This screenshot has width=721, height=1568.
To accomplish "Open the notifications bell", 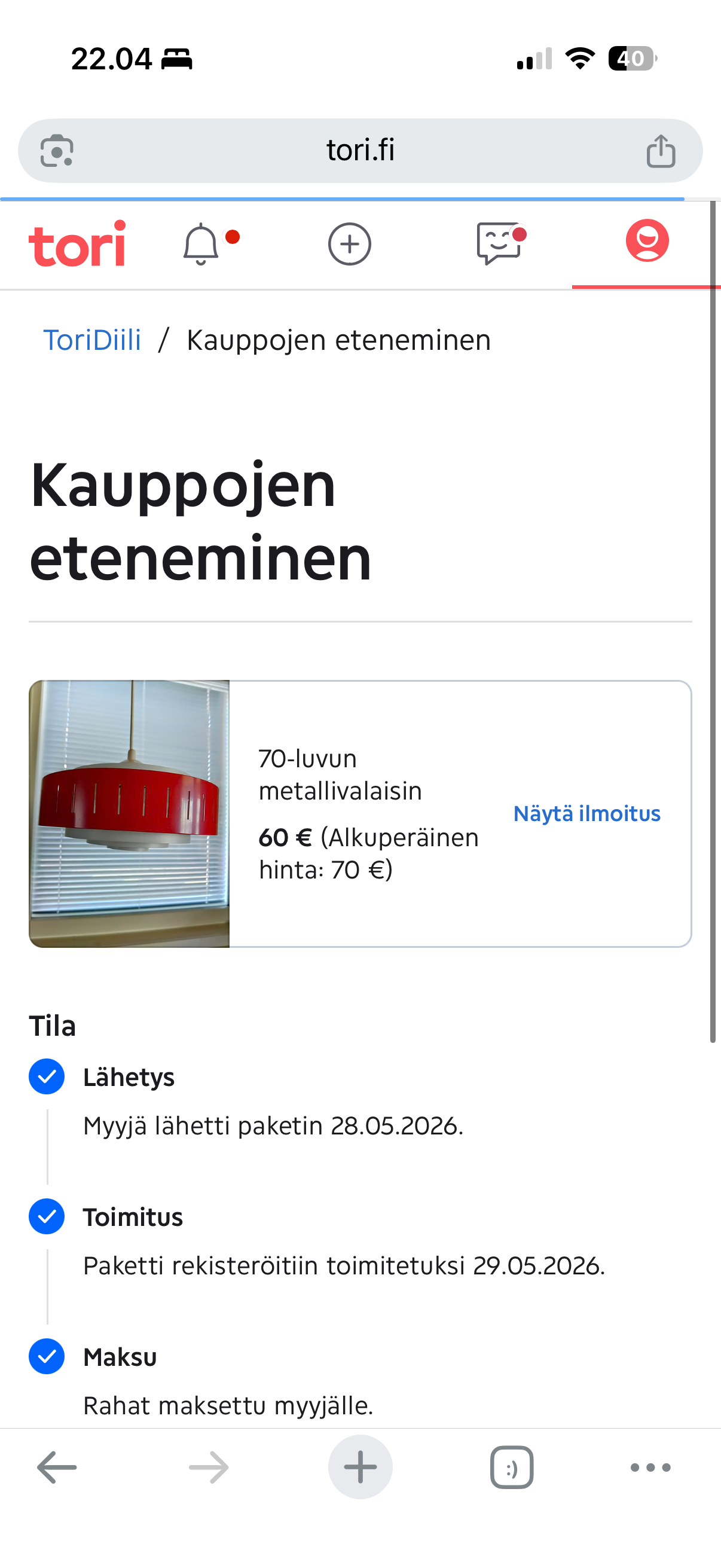I will (x=201, y=244).
